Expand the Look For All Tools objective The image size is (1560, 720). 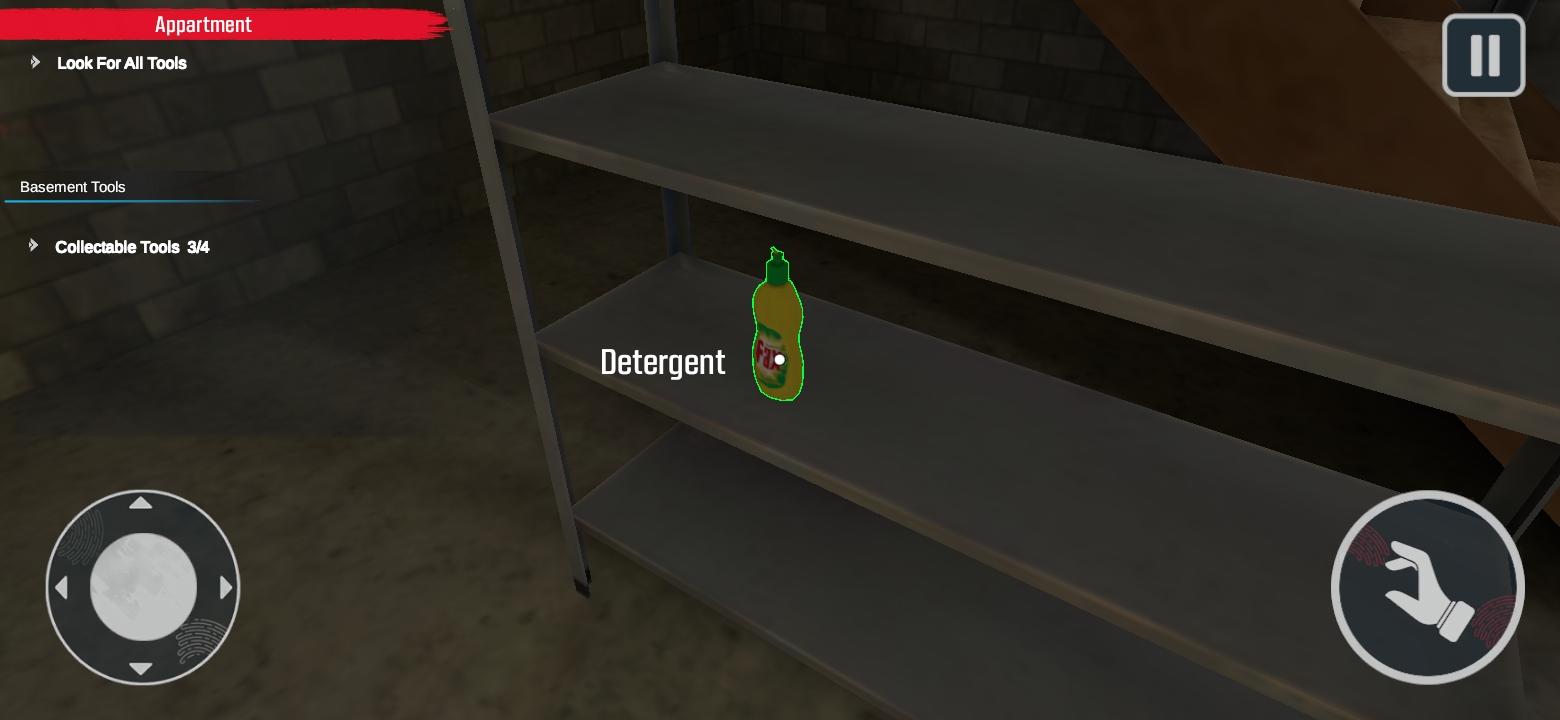36,62
